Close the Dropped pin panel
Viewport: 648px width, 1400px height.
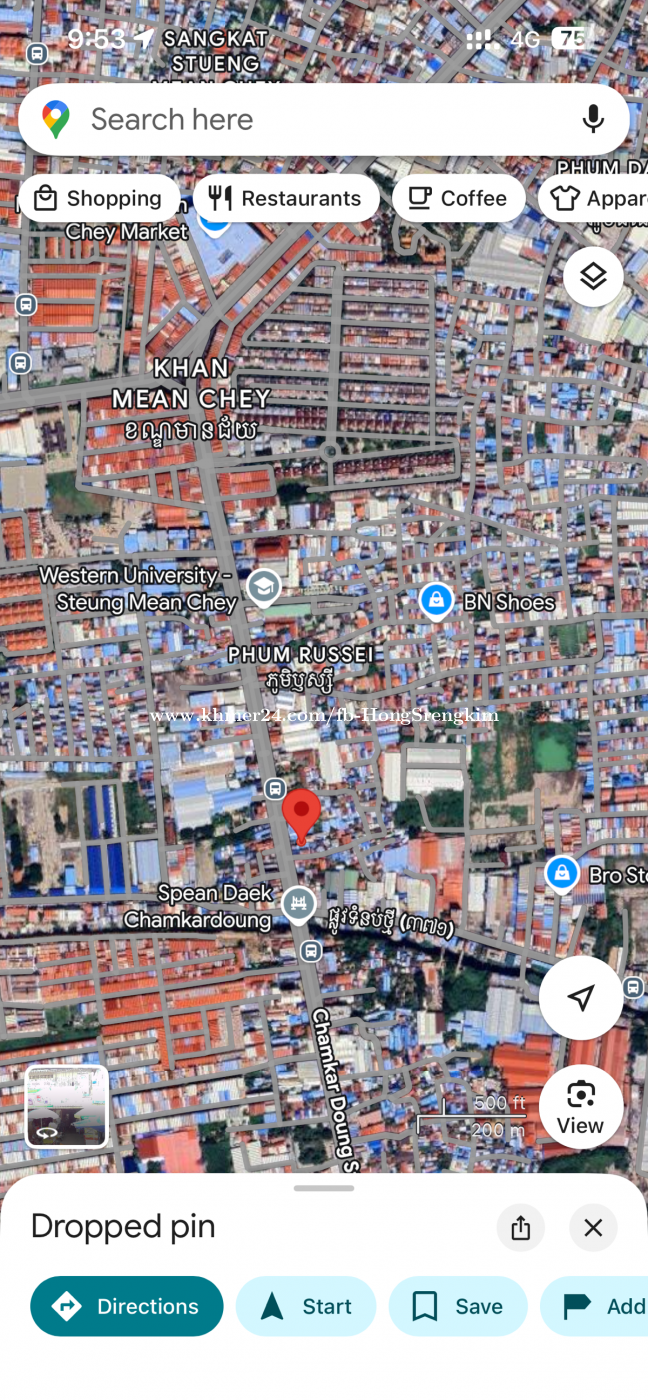coord(593,1227)
